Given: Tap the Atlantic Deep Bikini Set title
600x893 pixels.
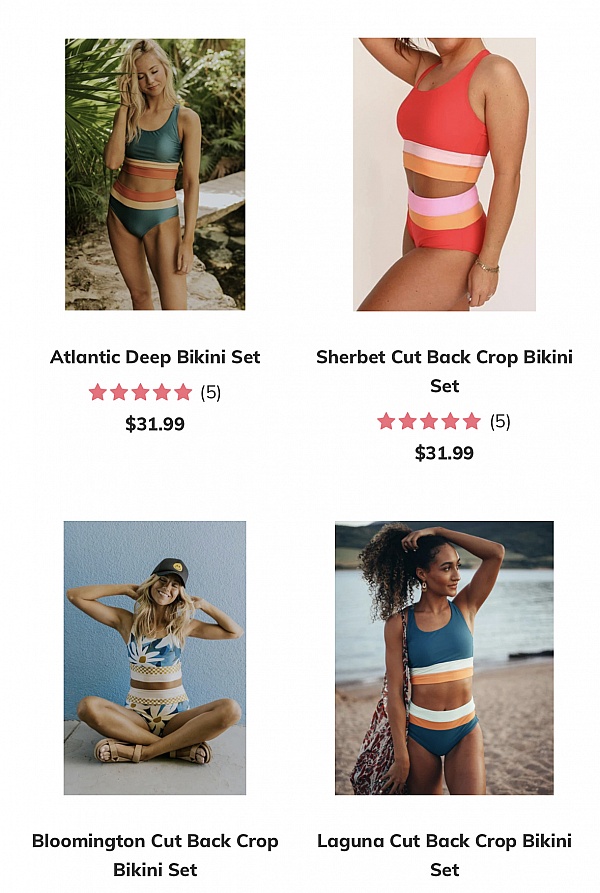Looking at the screenshot, I should (x=155, y=357).
